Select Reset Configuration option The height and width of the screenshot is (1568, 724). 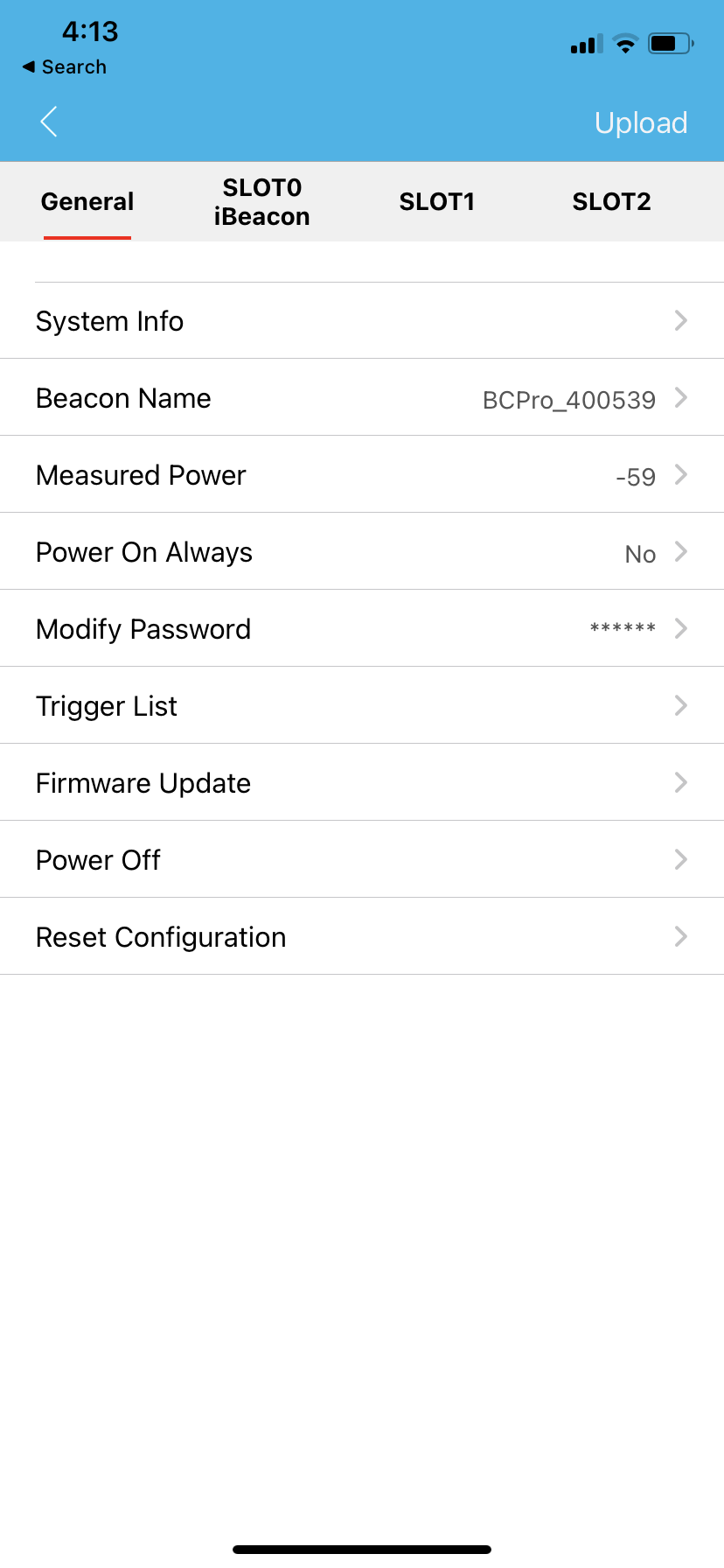pyautogui.click(x=362, y=936)
